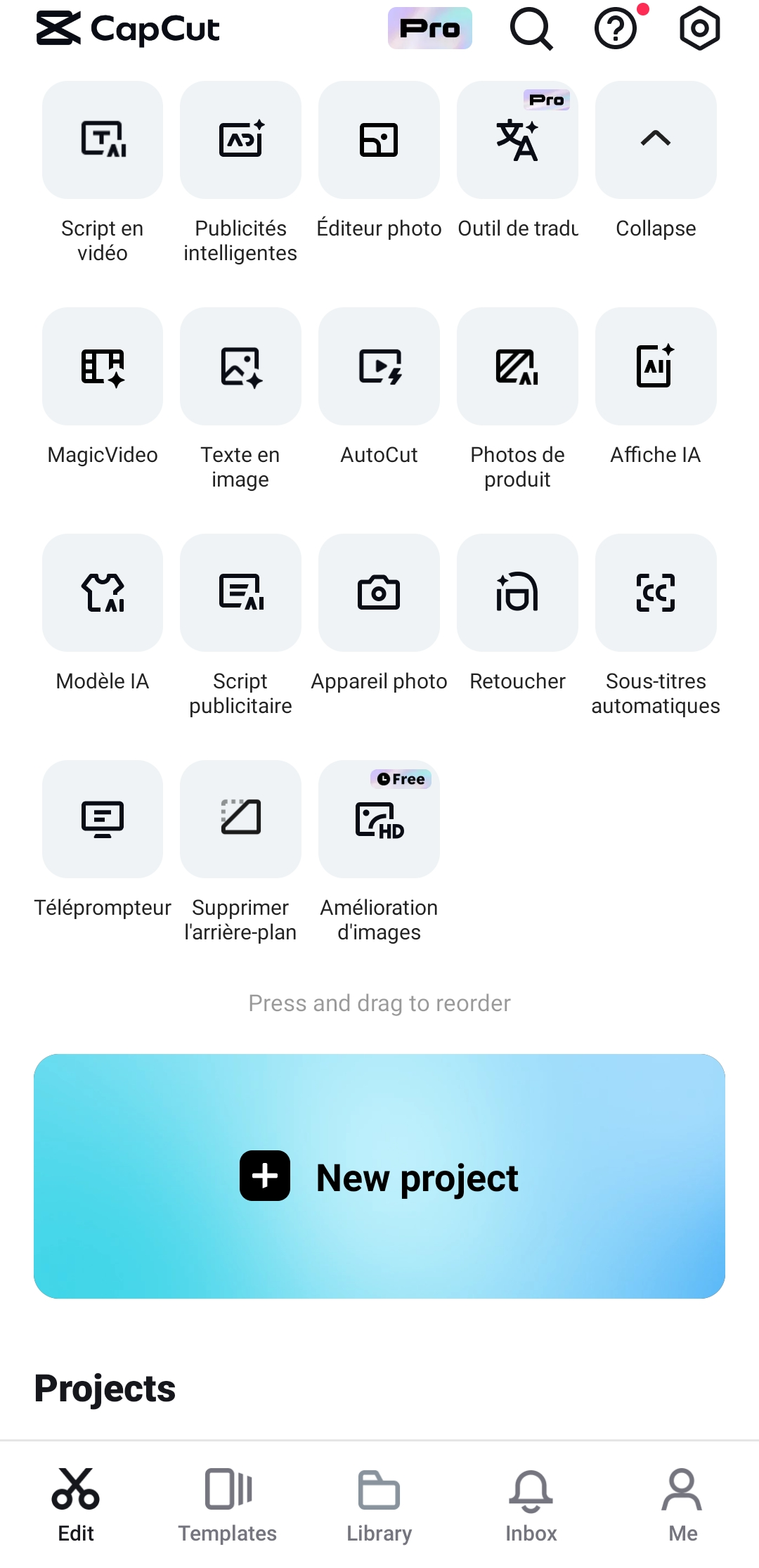This screenshot has width=759, height=1568.
Task: Select Supprimer l'arrière-plan
Action: 240,819
